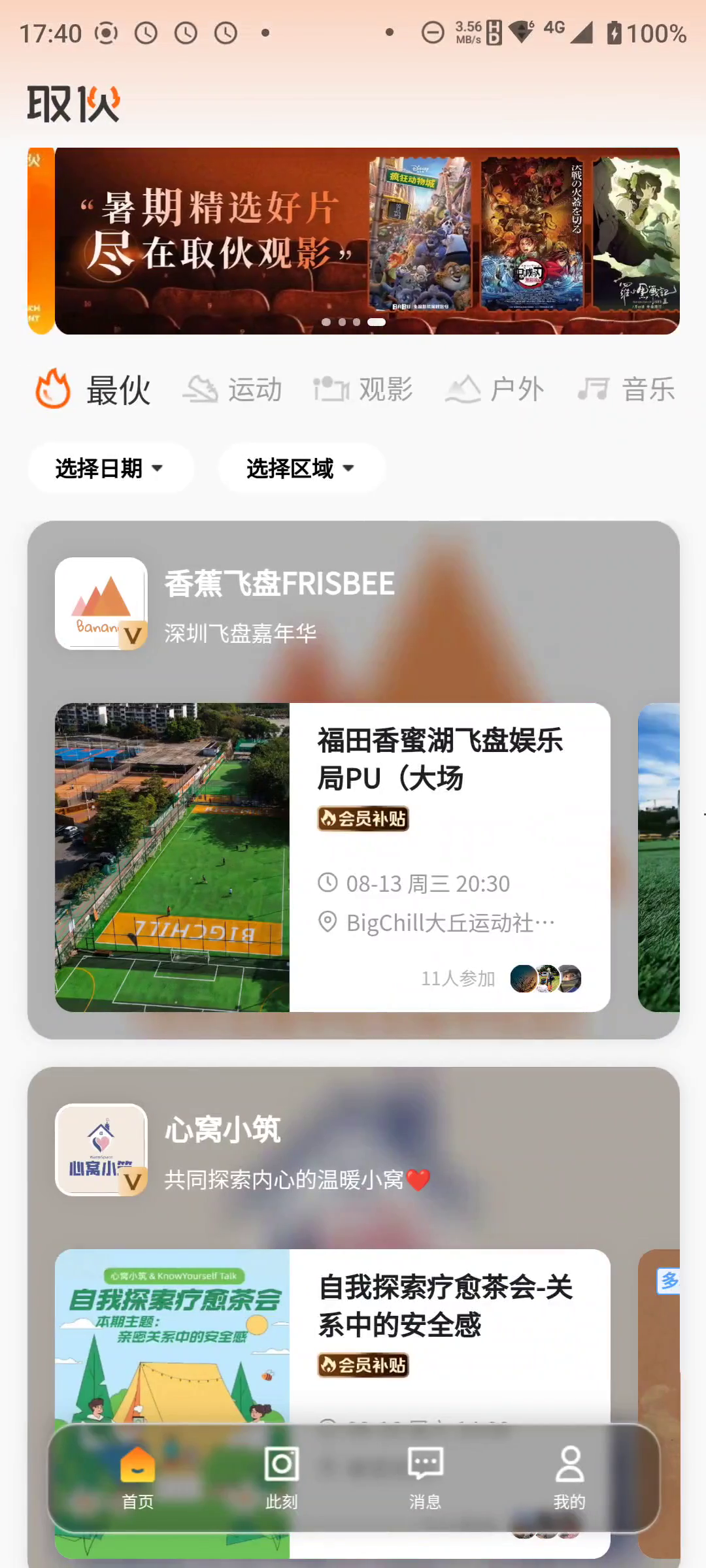Switch to the 观影 category tab
This screenshot has height=1568, width=706.
[x=363, y=389]
